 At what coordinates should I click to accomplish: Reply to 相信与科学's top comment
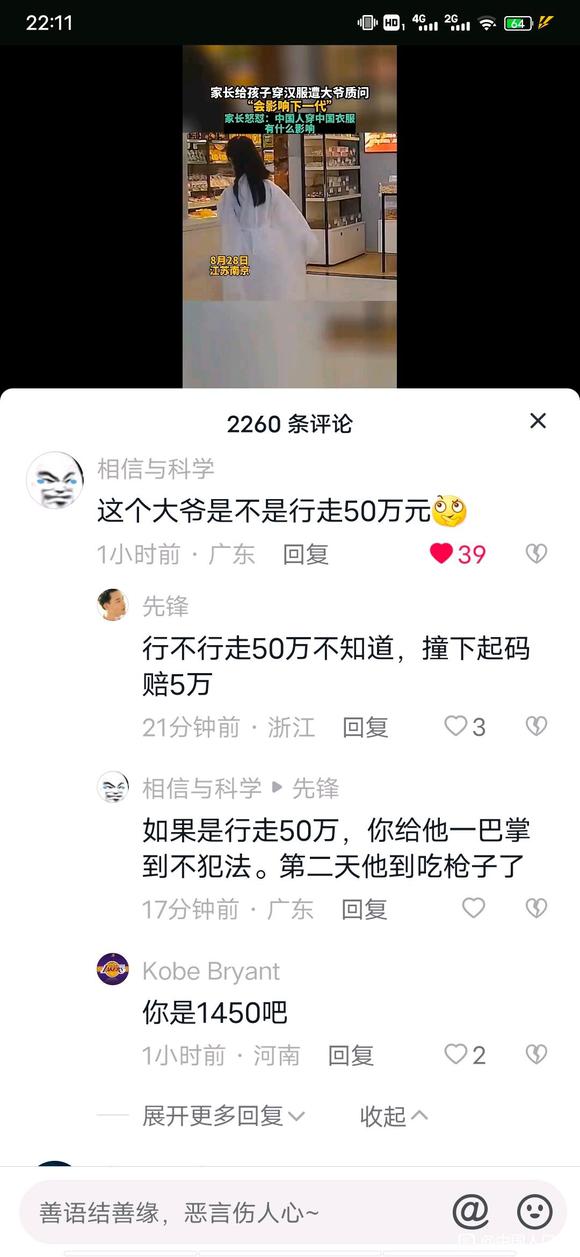coord(306,554)
